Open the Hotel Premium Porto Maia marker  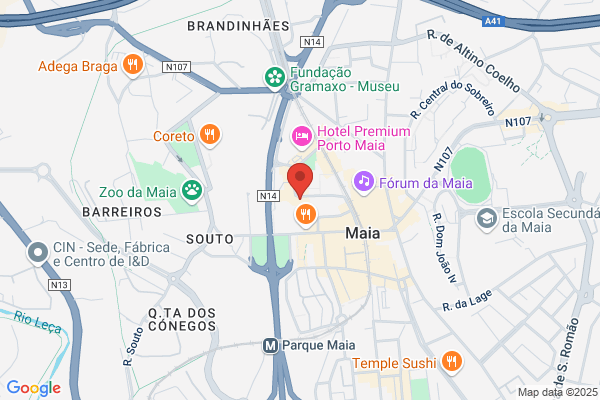(302, 138)
